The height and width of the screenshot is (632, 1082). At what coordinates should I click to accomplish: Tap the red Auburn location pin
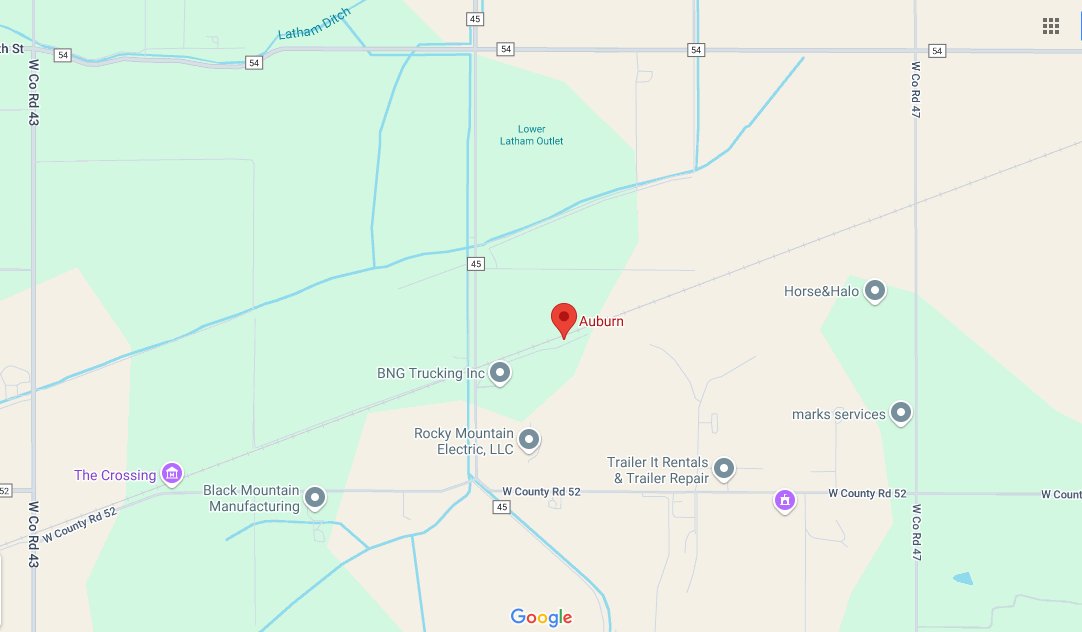pos(564,320)
